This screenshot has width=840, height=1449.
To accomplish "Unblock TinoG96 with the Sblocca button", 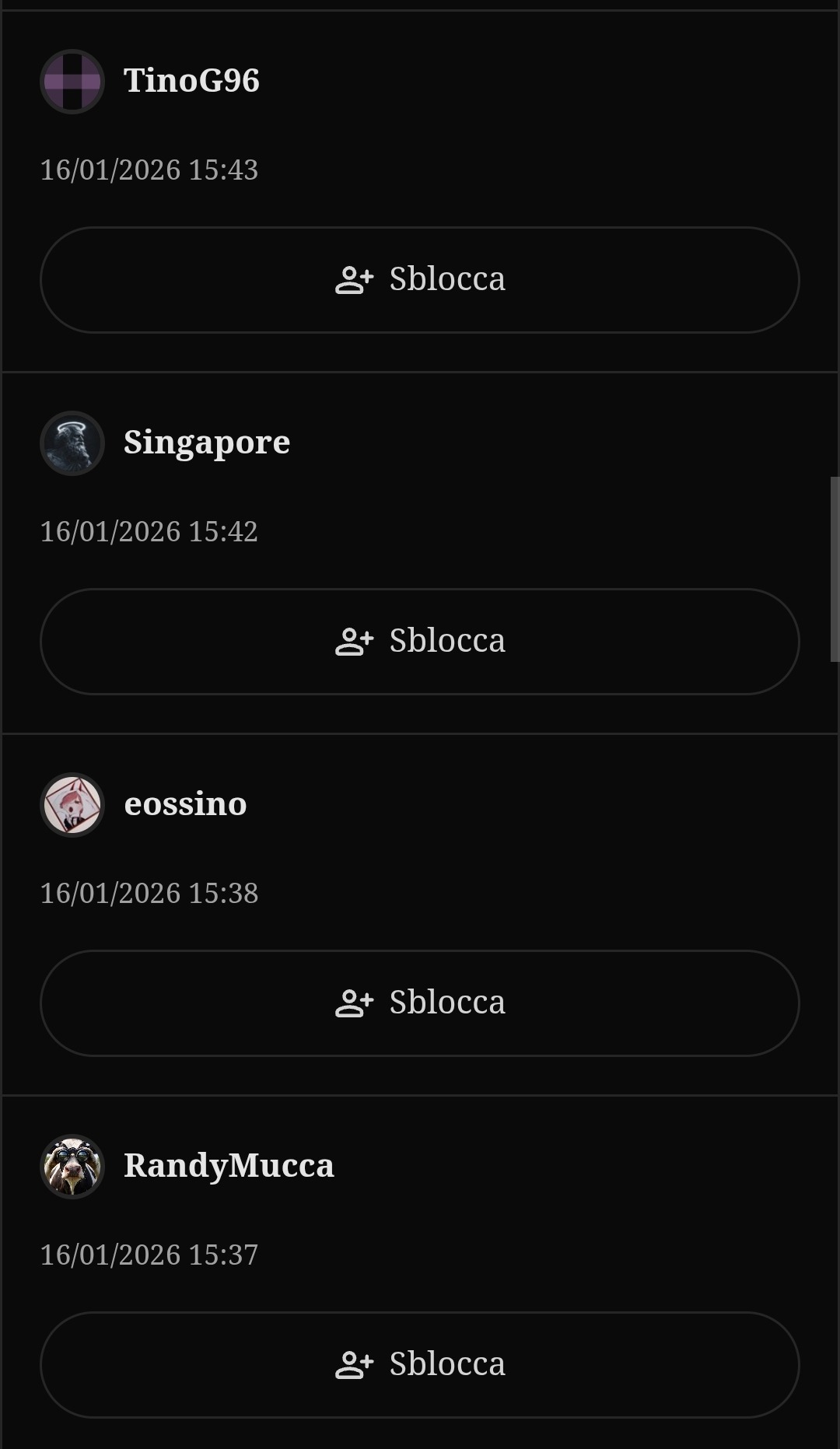I will point(420,280).
